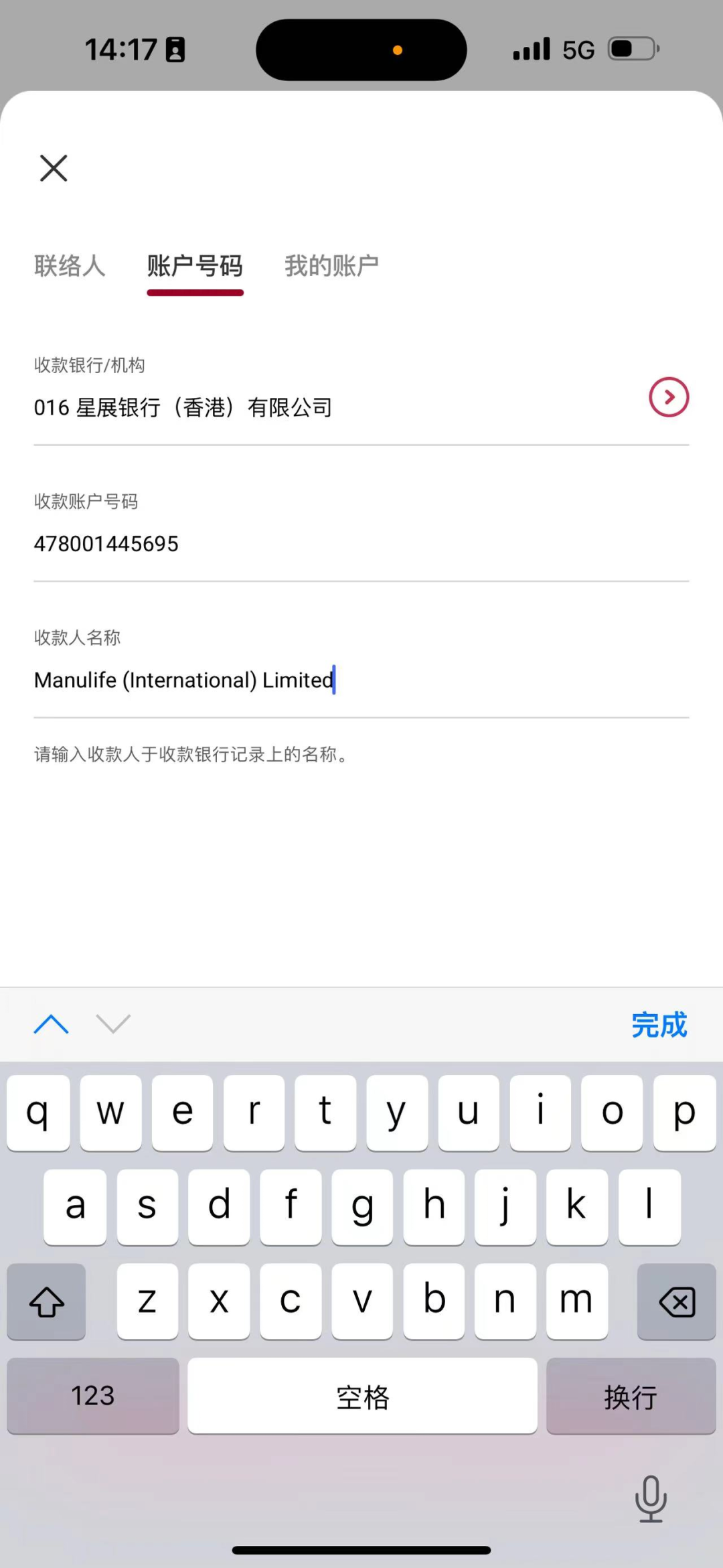Close the payee entry sheet

coord(54,168)
